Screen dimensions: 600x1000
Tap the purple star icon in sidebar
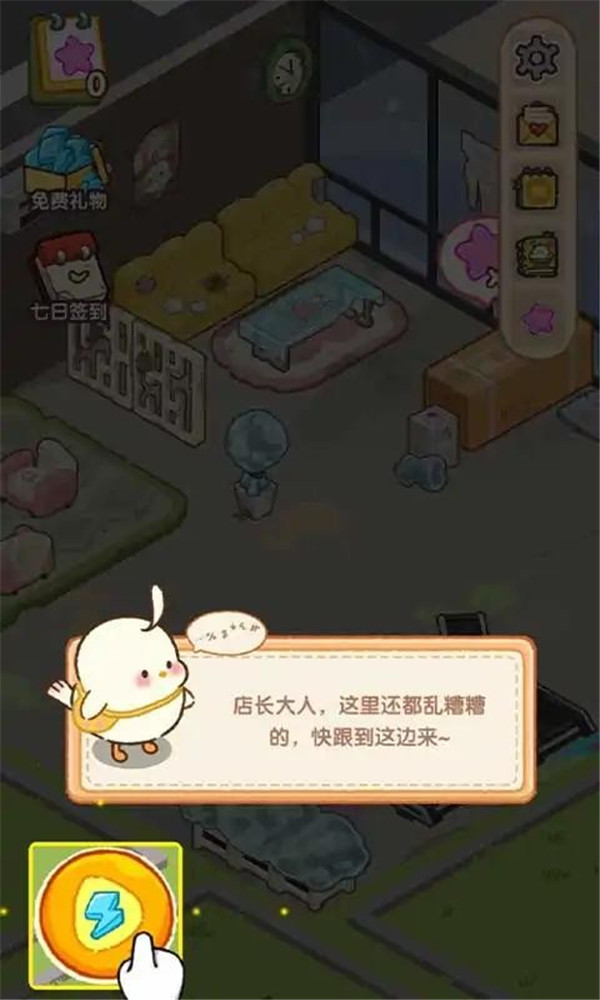[x=537, y=318]
